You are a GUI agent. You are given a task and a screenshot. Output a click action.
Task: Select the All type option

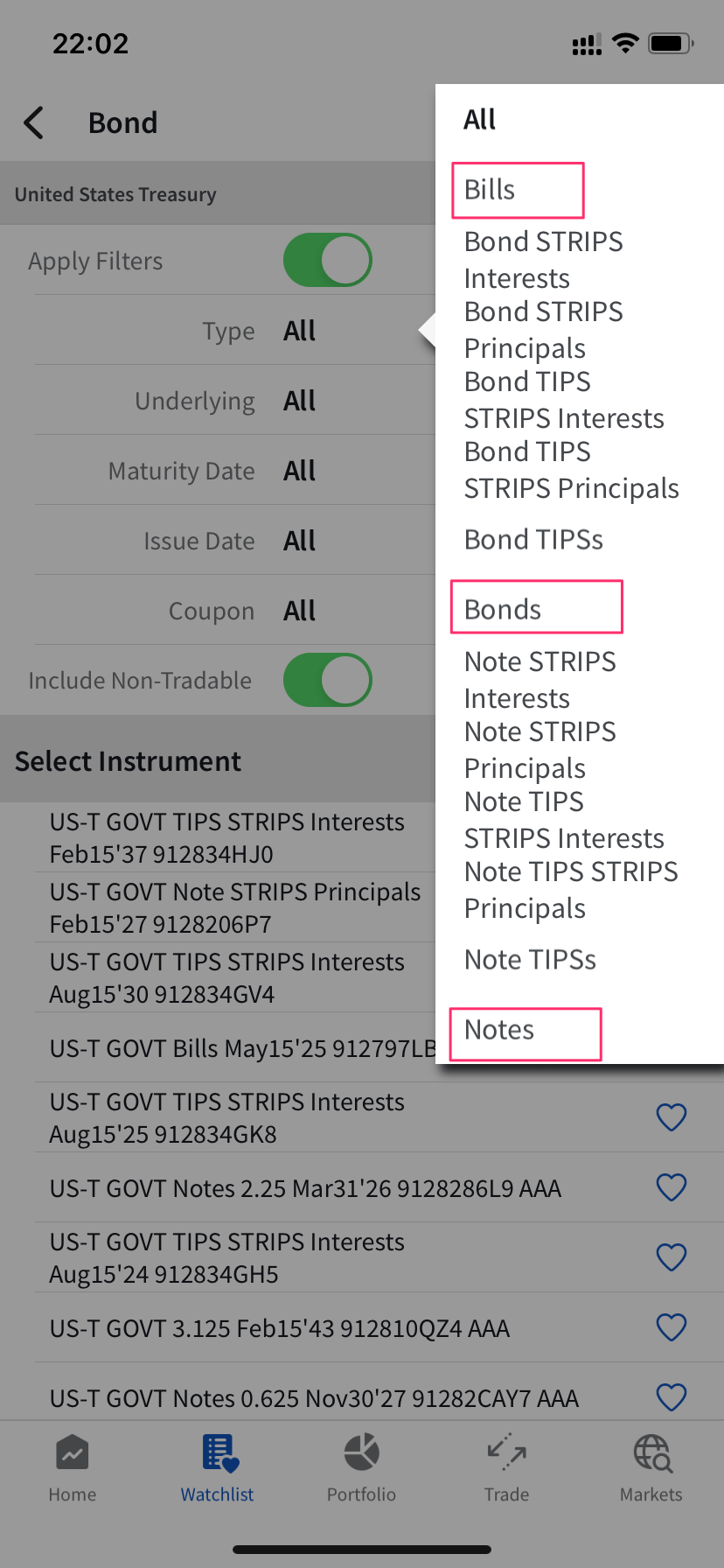coord(480,120)
